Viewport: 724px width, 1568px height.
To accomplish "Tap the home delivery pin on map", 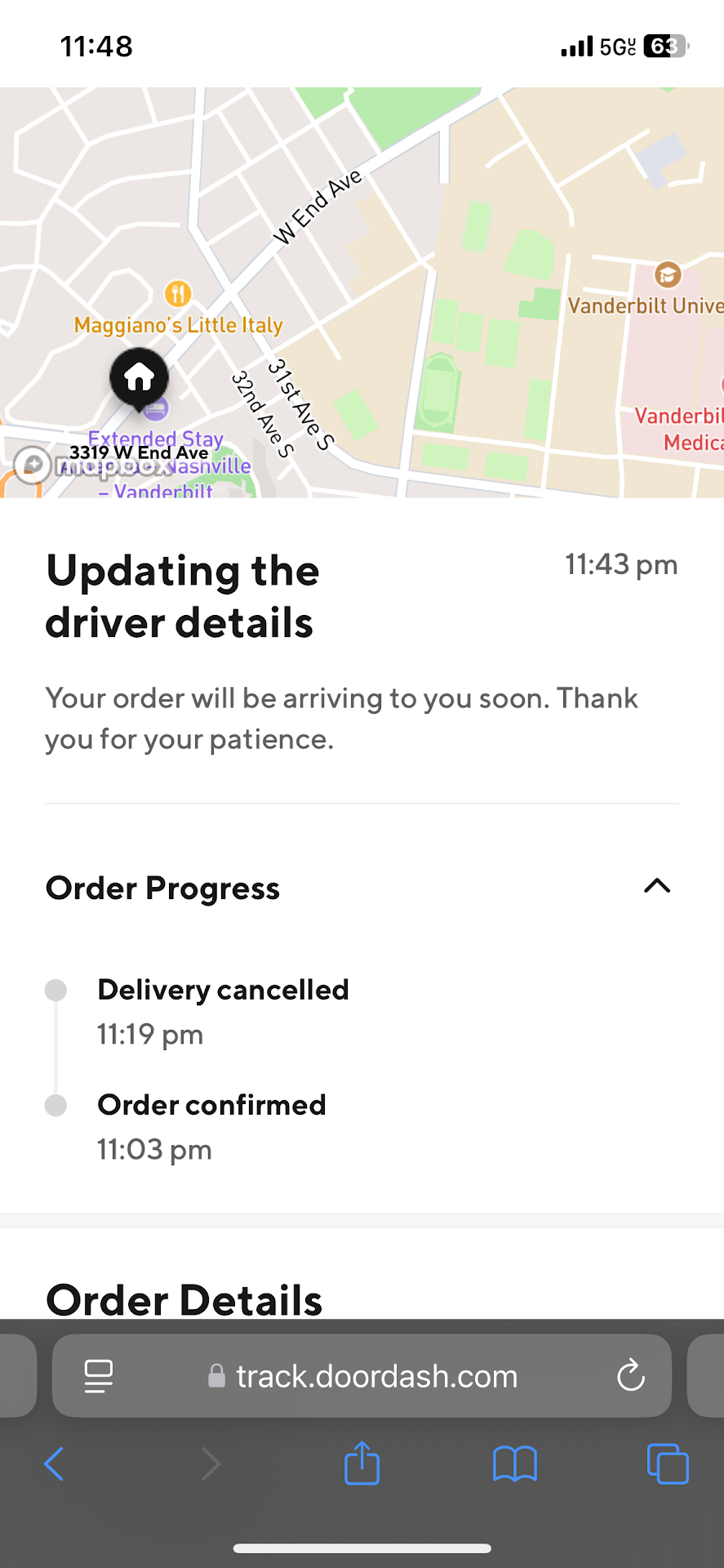I will point(139,378).
